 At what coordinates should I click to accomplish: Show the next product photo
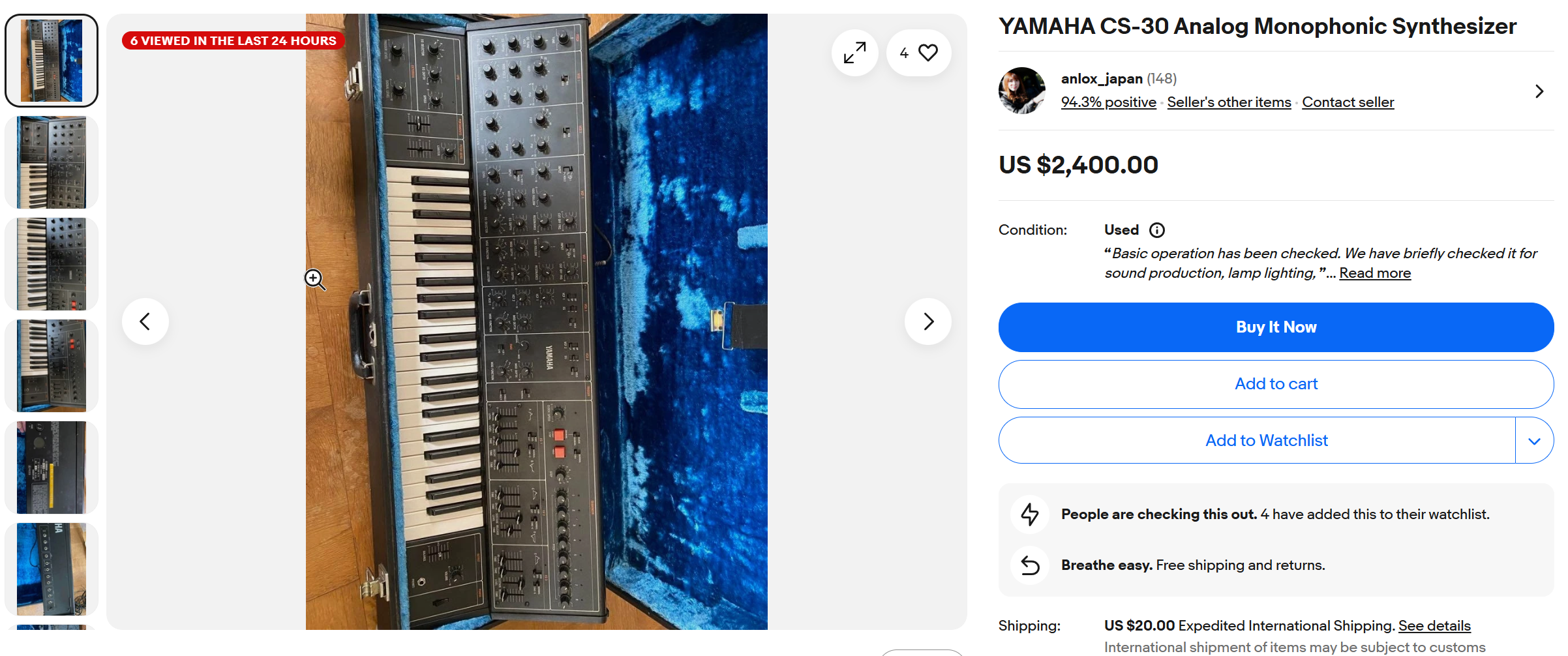tap(928, 321)
